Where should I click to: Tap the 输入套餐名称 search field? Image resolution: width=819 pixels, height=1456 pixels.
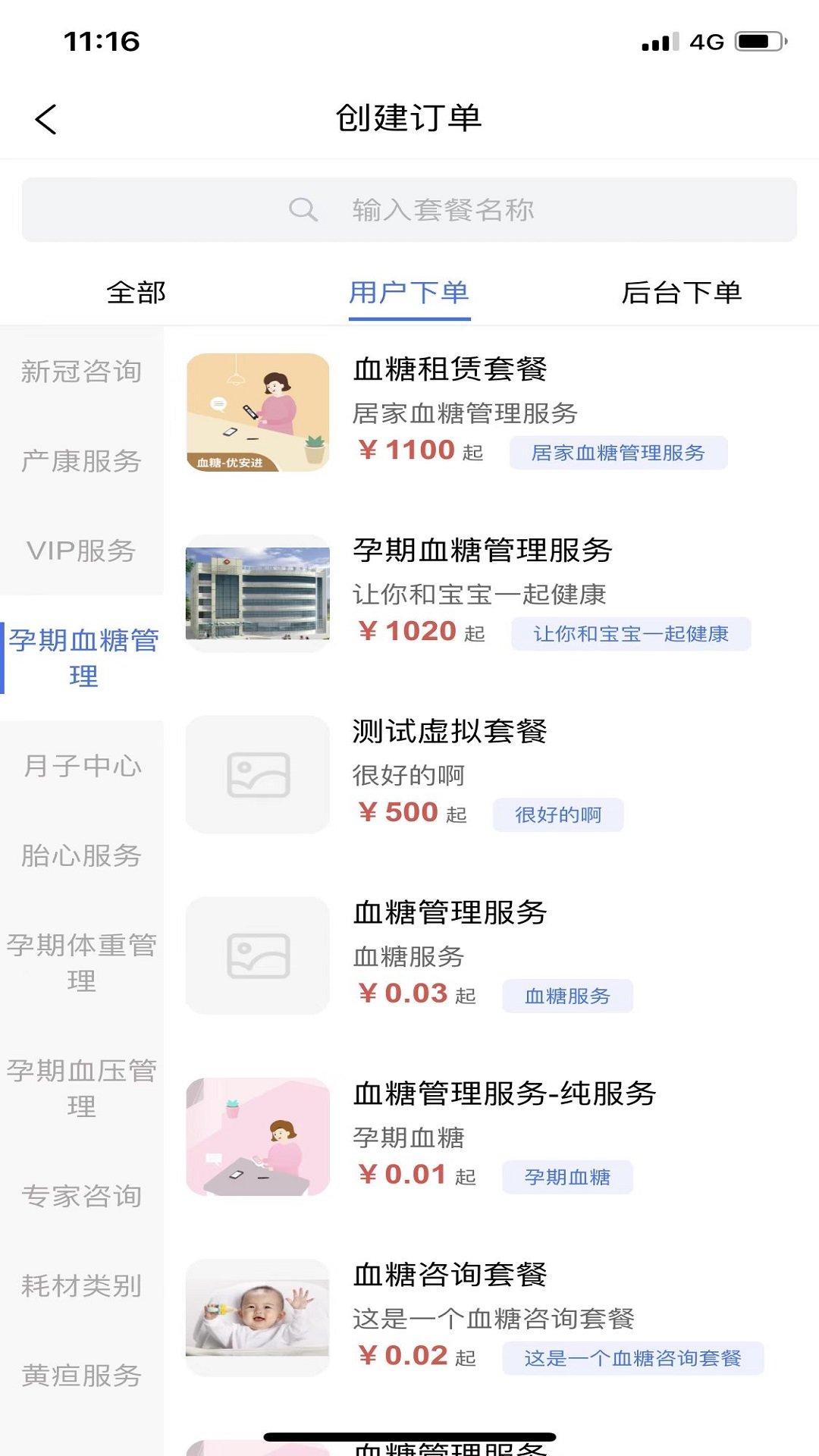[x=409, y=210]
